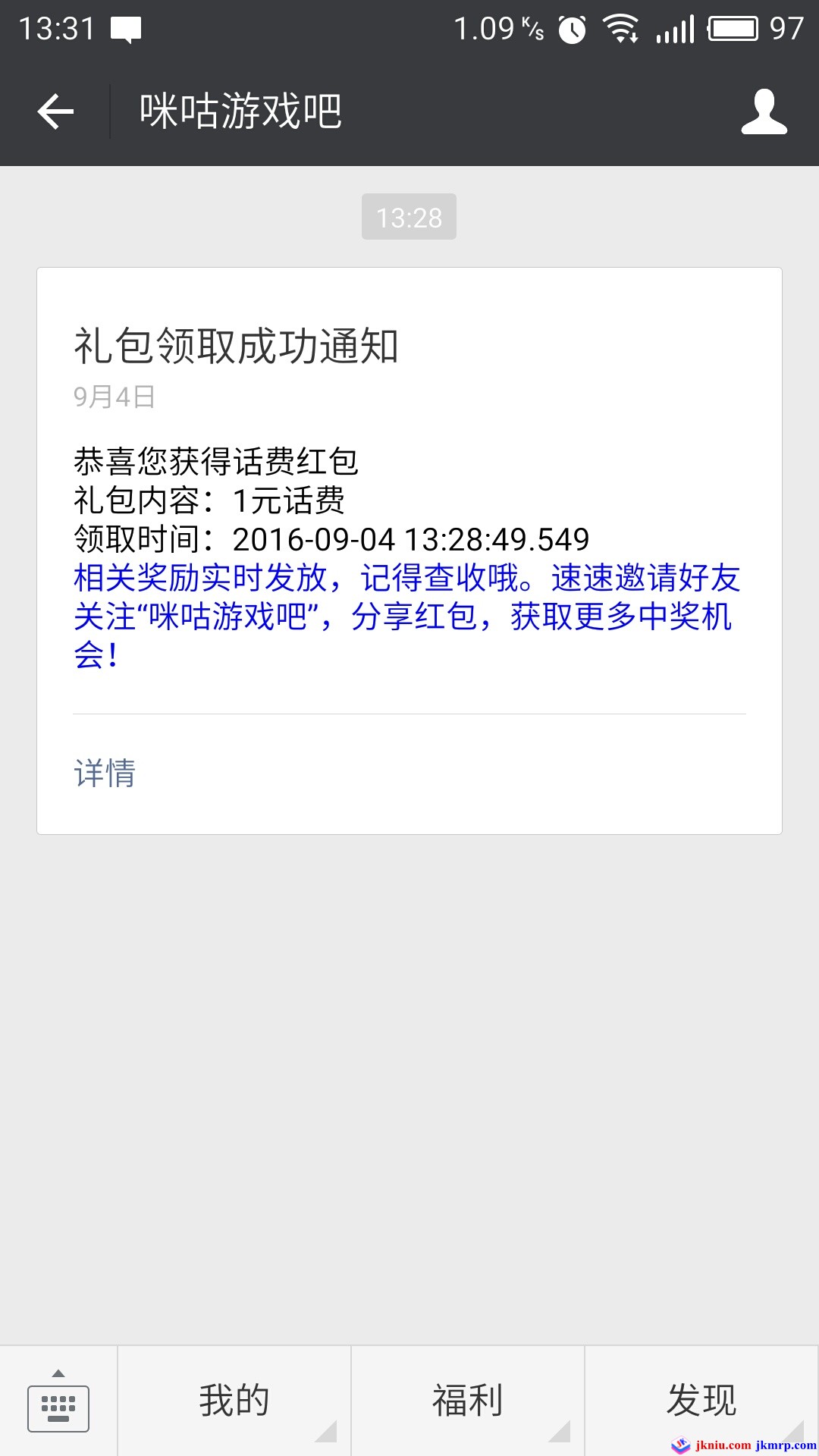Expand the 福利 menu
819x1456 pixels.
point(468,1401)
